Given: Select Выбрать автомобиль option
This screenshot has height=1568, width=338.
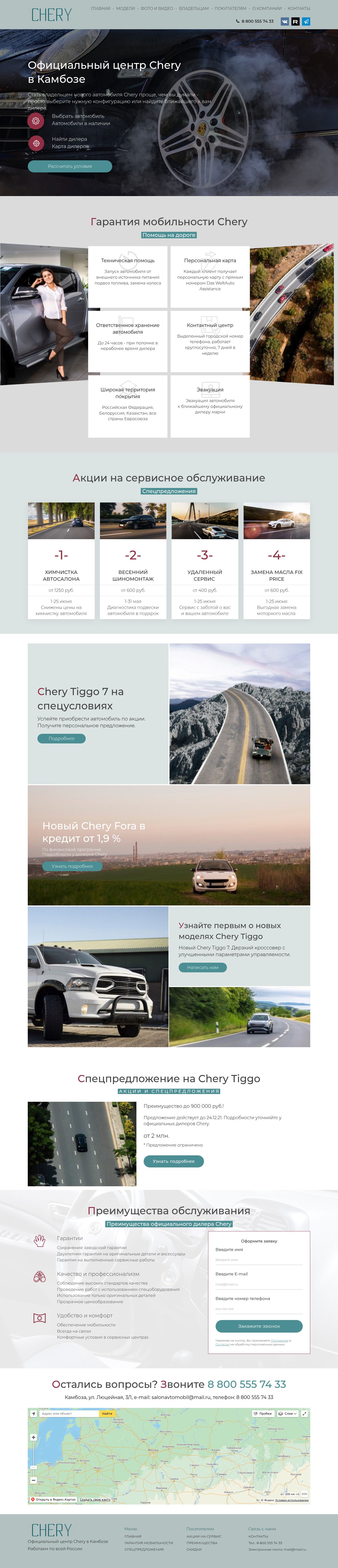Looking at the screenshot, I should 78,116.
